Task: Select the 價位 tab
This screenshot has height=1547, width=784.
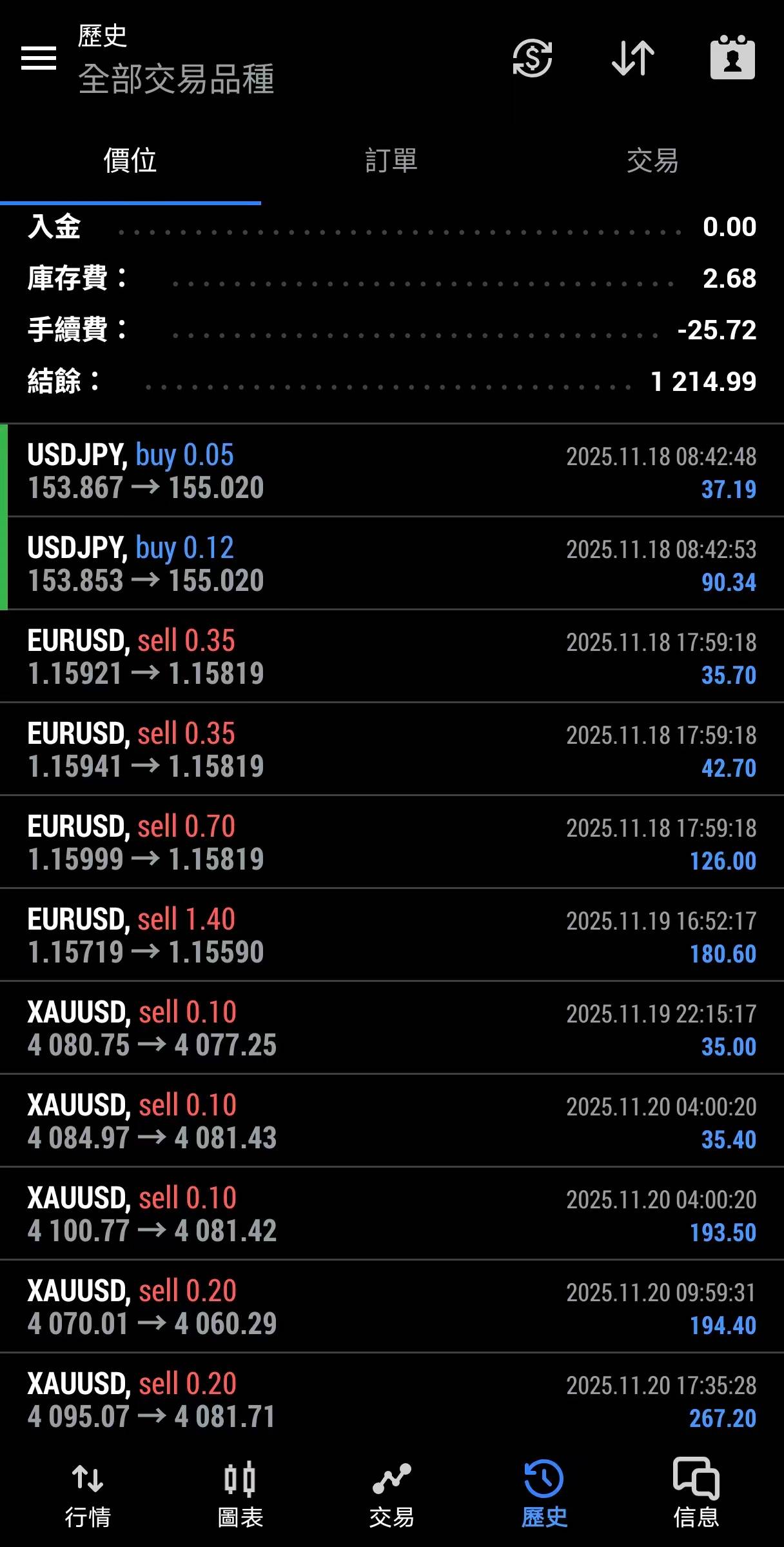Action: (130, 161)
